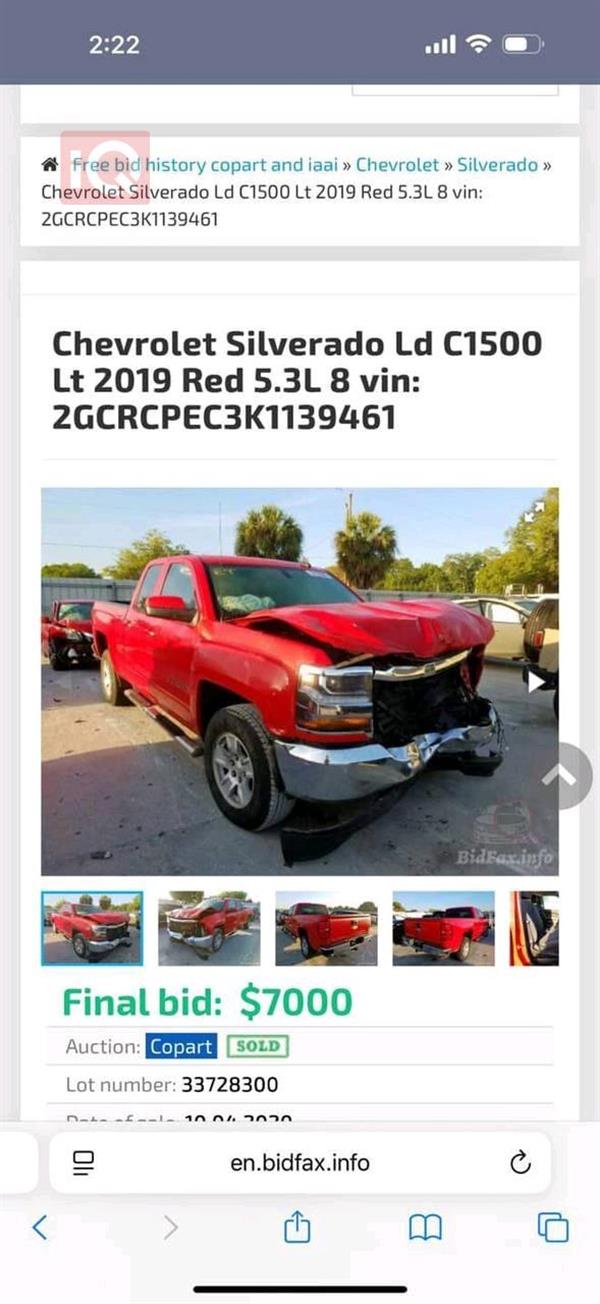This screenshot has height=1304, width=600.
Task: Expand the main truck photo to fullscreen
Action: tap(534, 511)
